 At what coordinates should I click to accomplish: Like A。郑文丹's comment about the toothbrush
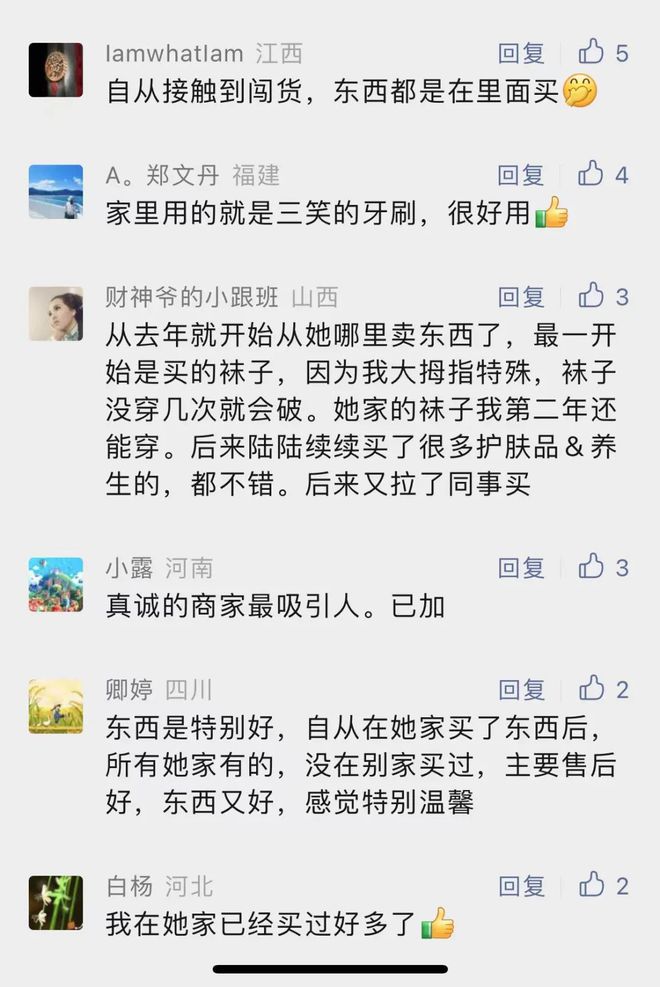tap(592, 175)
